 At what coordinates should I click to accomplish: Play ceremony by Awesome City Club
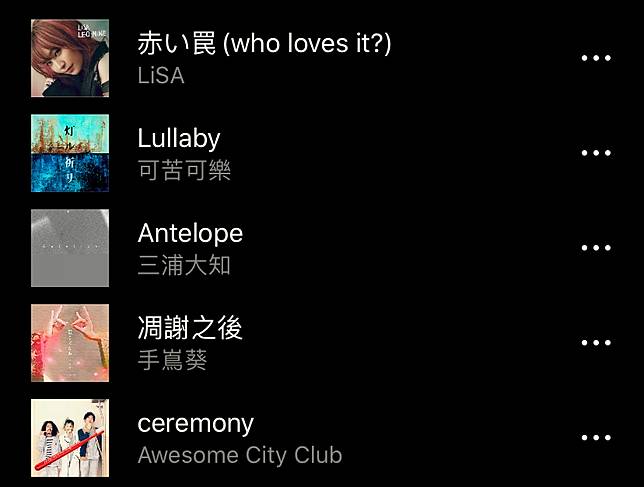click(x=196, y=423)
